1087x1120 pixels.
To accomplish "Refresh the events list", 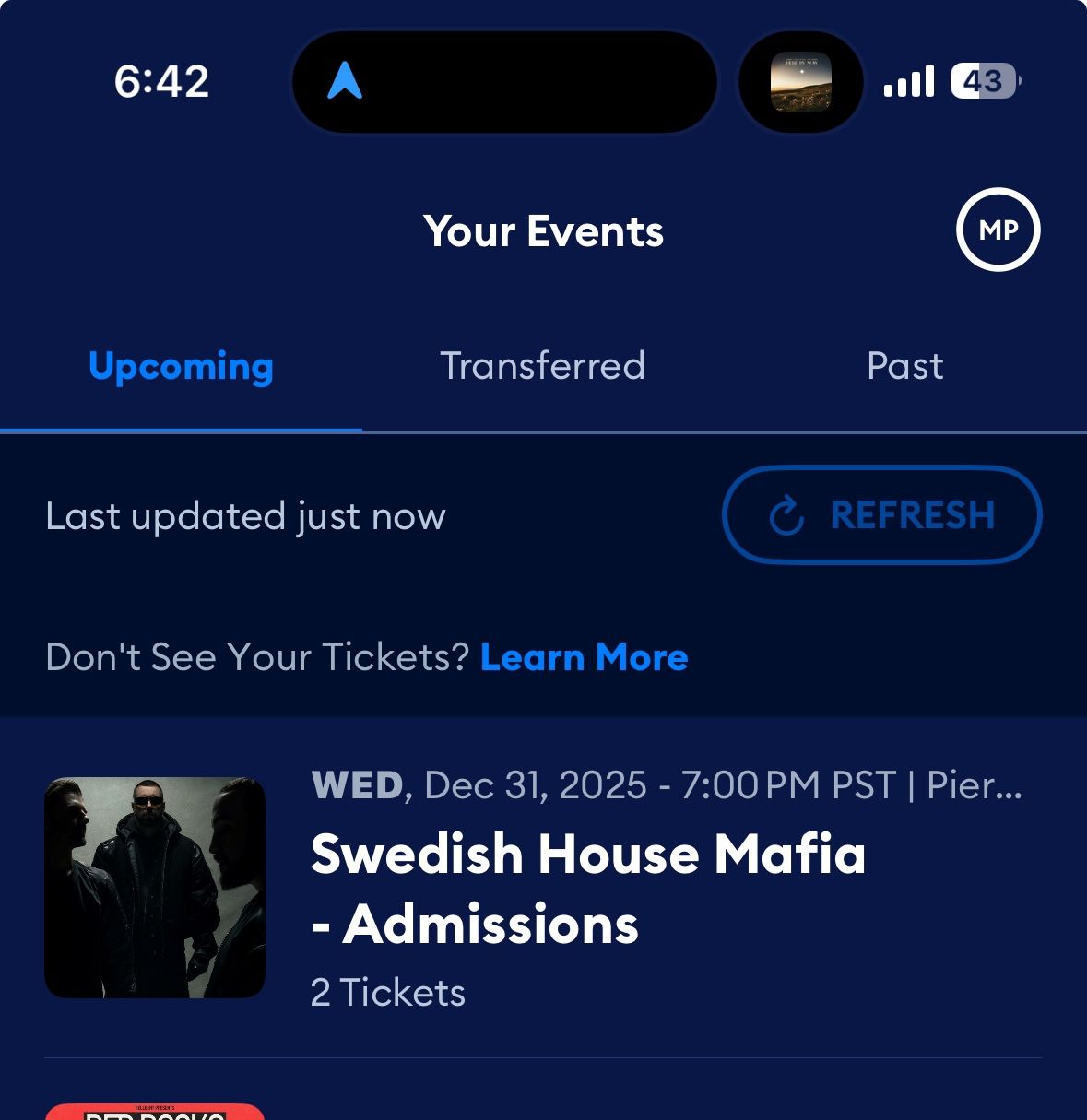I will coord(881,514).
